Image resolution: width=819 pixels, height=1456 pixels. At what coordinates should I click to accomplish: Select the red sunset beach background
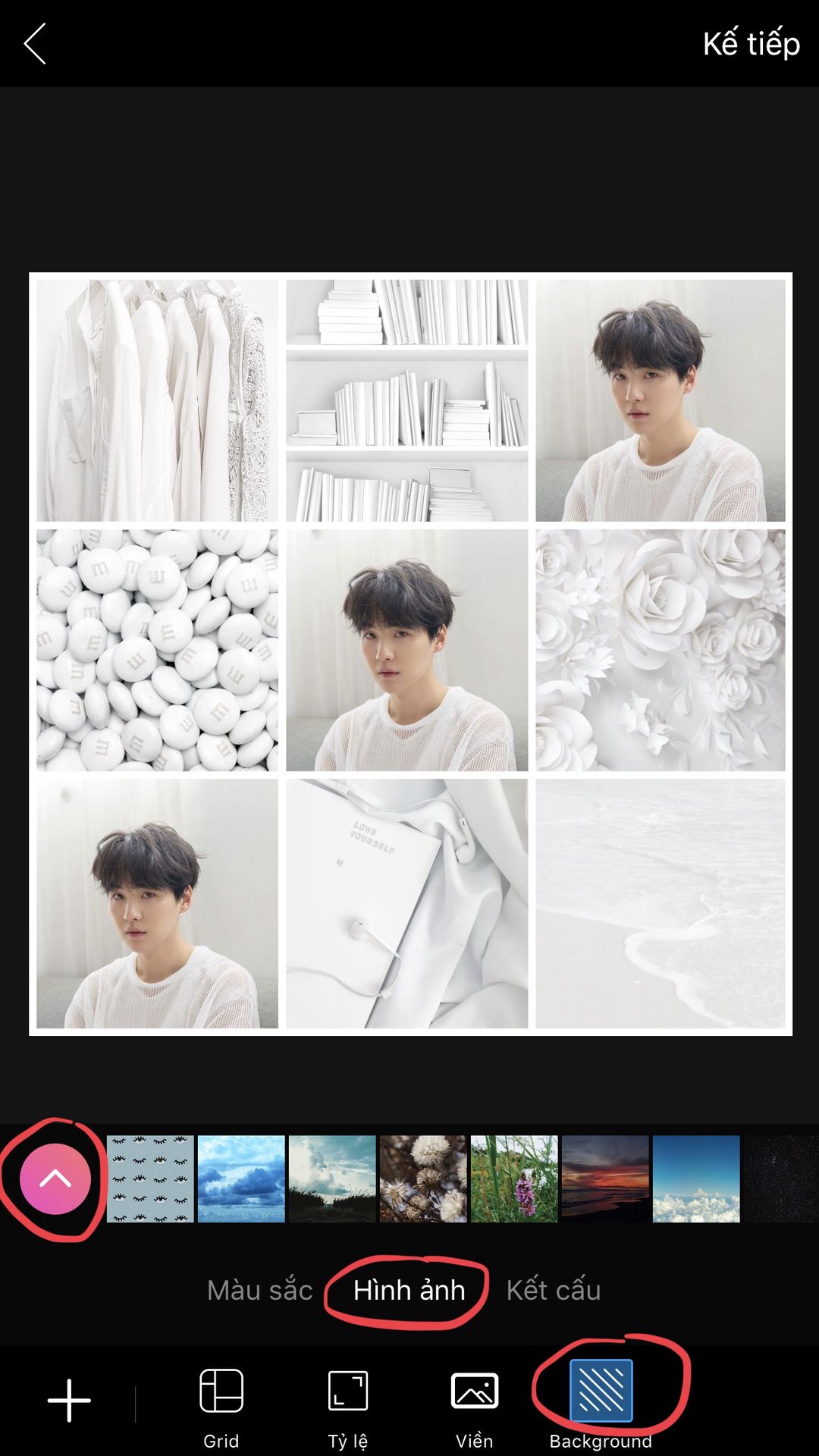605,1178
